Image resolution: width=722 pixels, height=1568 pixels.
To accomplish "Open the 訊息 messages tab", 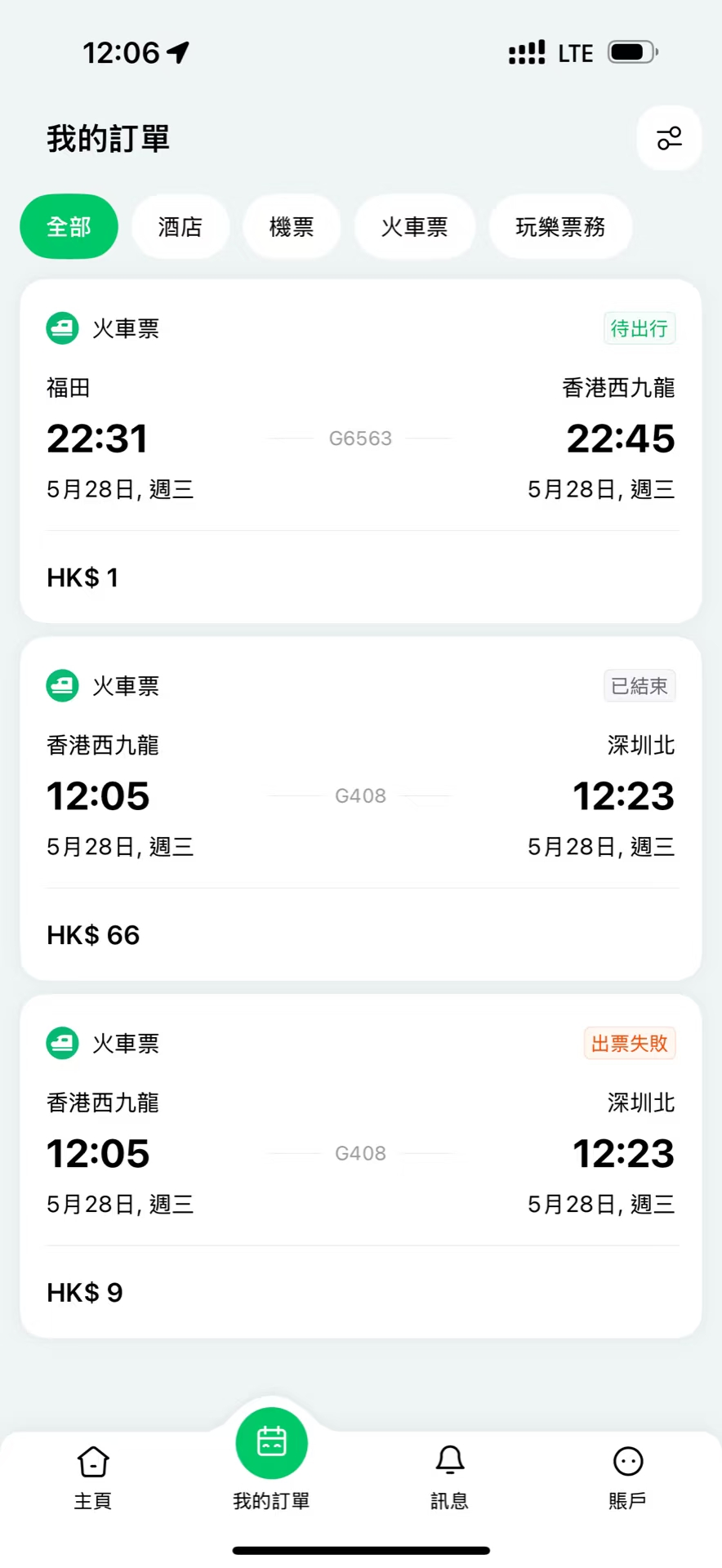I will tap(449, 1477).
